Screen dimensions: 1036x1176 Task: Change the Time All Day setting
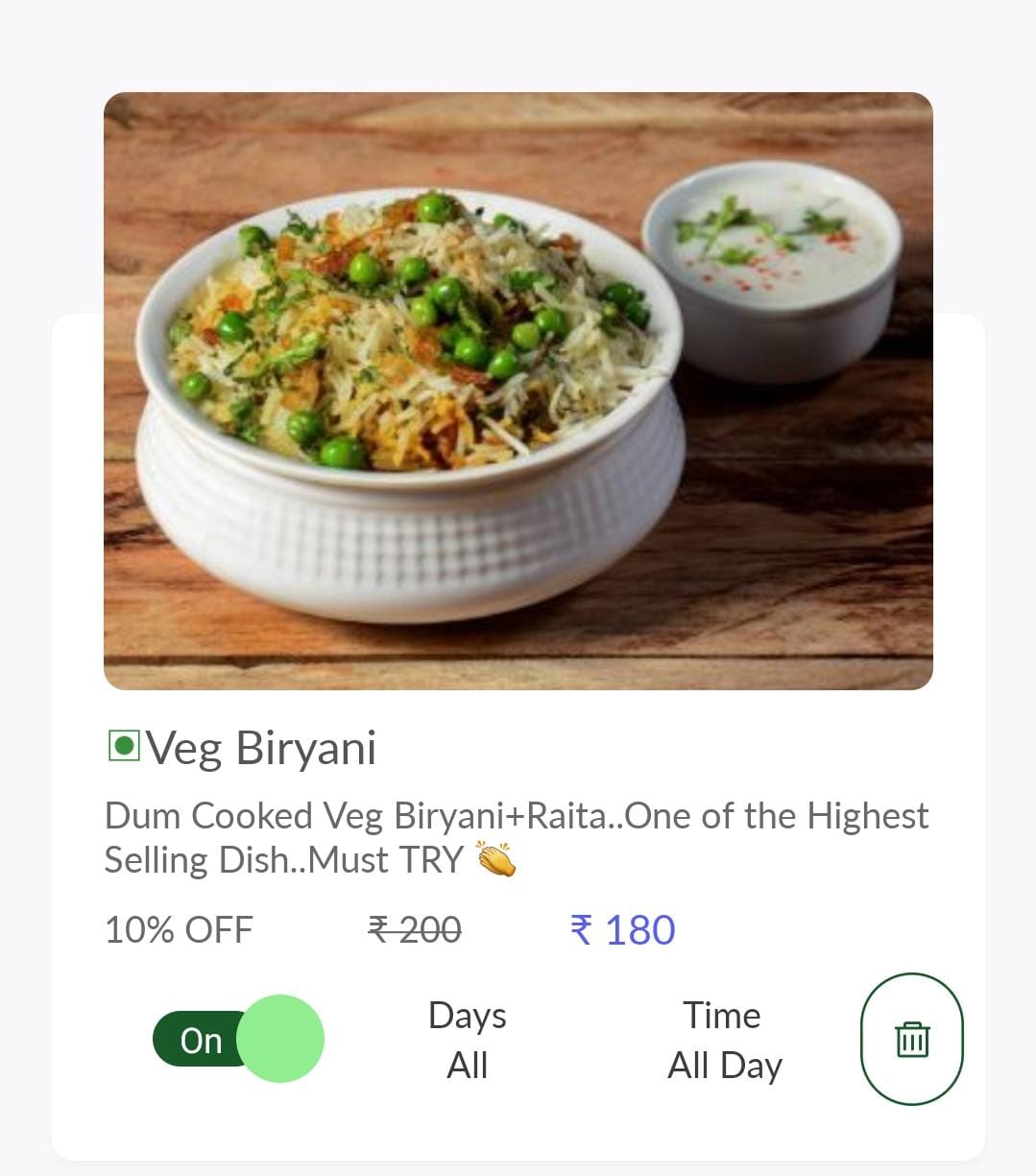click(724, 1041)
